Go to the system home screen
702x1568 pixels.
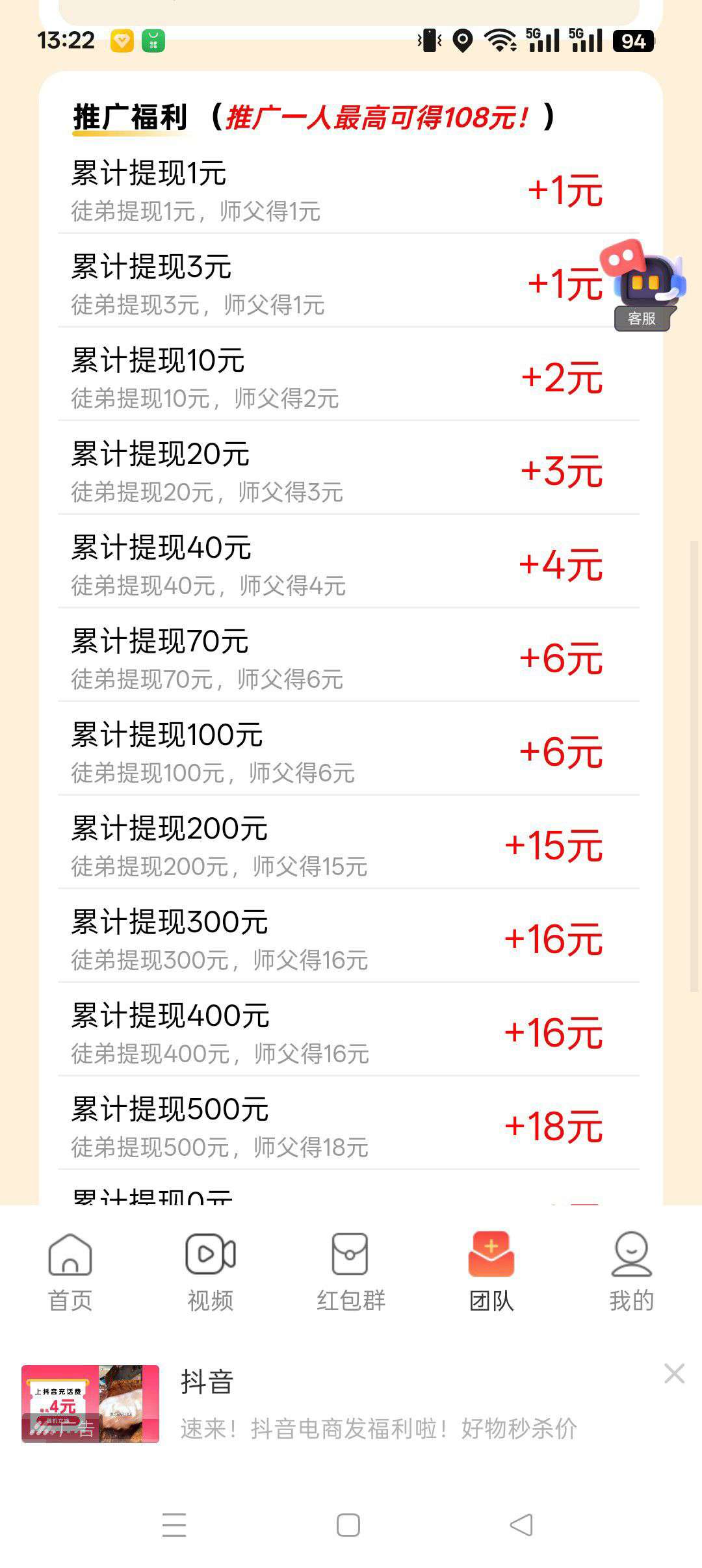click(348, 1524)
